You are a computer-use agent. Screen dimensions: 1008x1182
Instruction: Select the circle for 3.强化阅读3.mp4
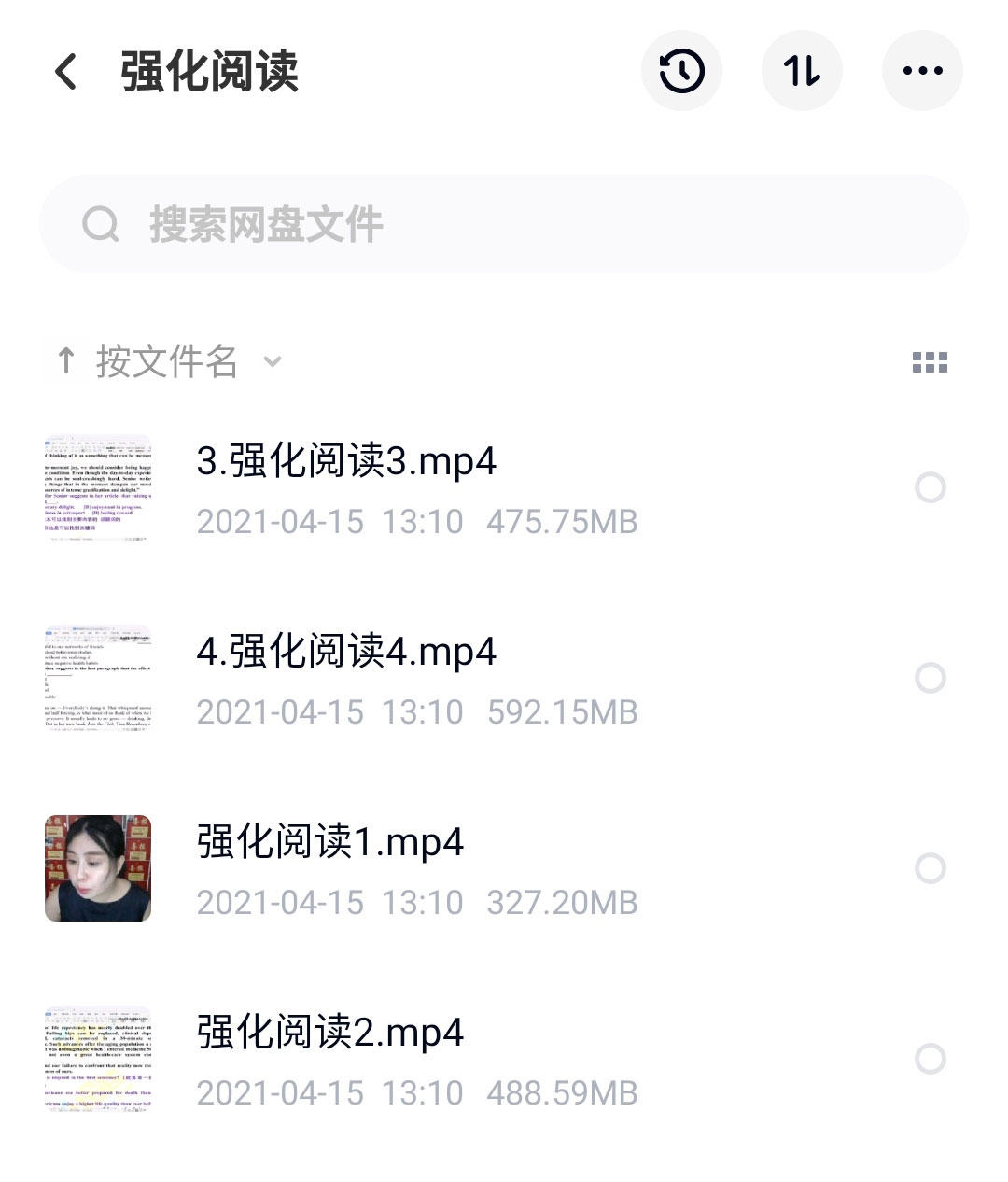[x=931, y=487]
